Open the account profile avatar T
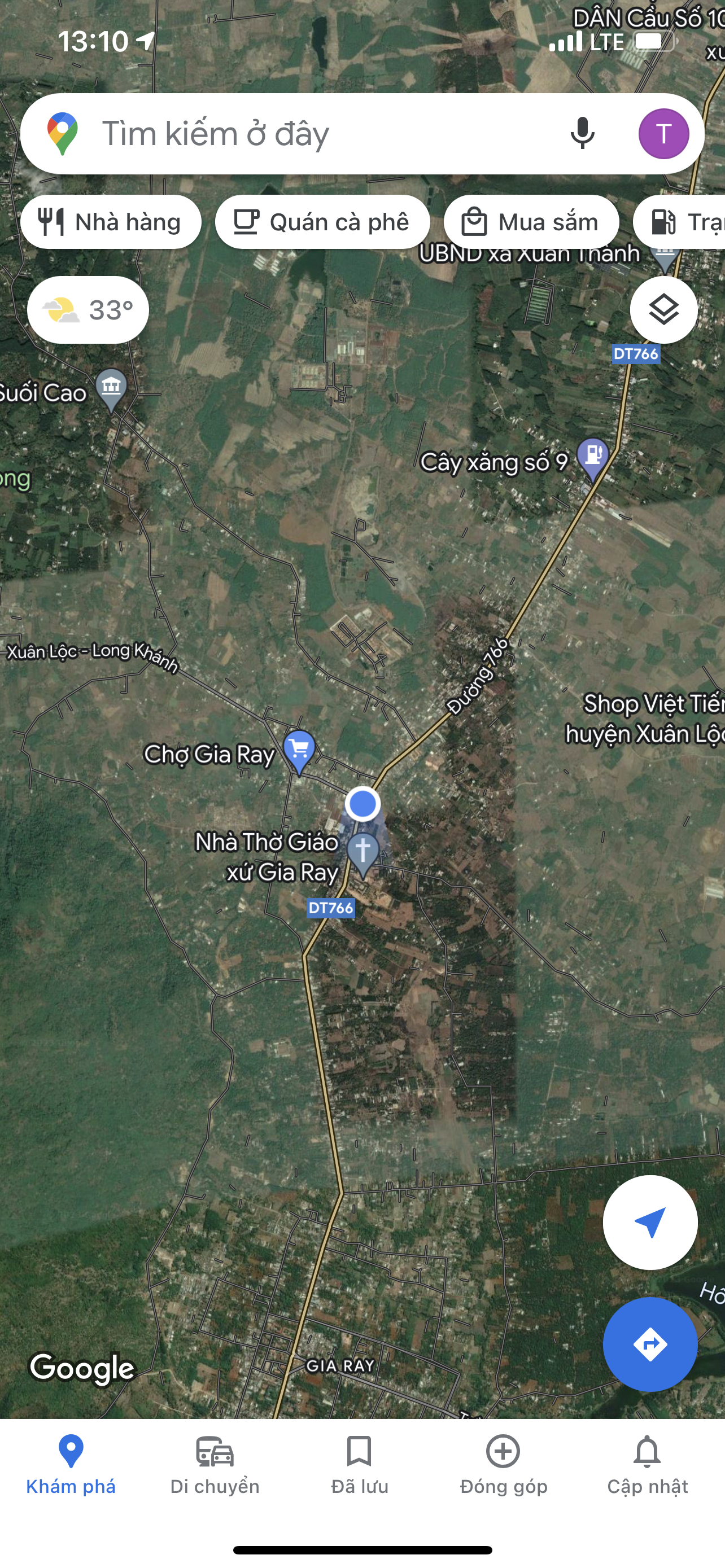The height and width of the screenshot is (1568, 725). pos(663,134)
